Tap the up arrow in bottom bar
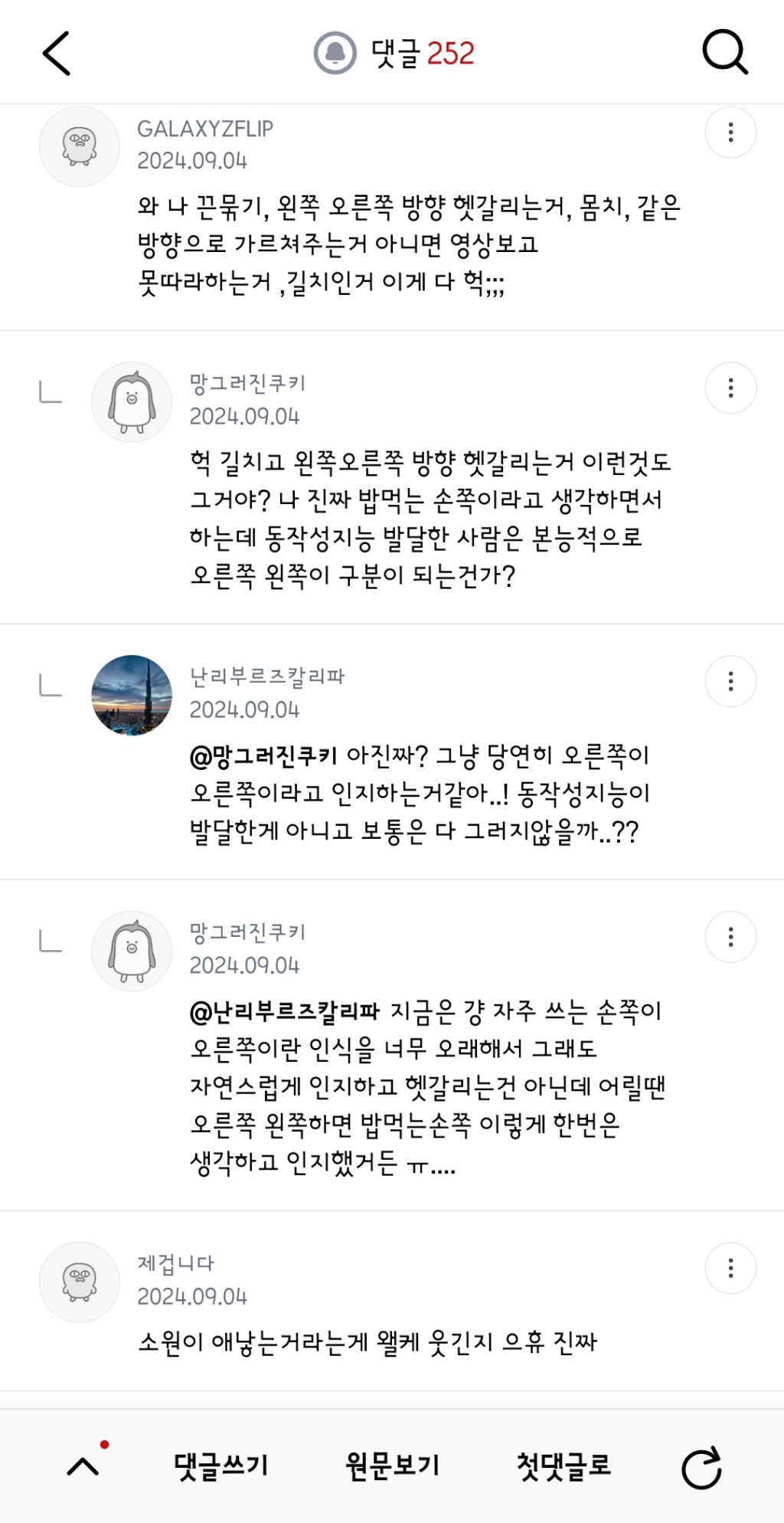The width and height of the screenshot is (784, 1523). click(x=83, y=1466)
